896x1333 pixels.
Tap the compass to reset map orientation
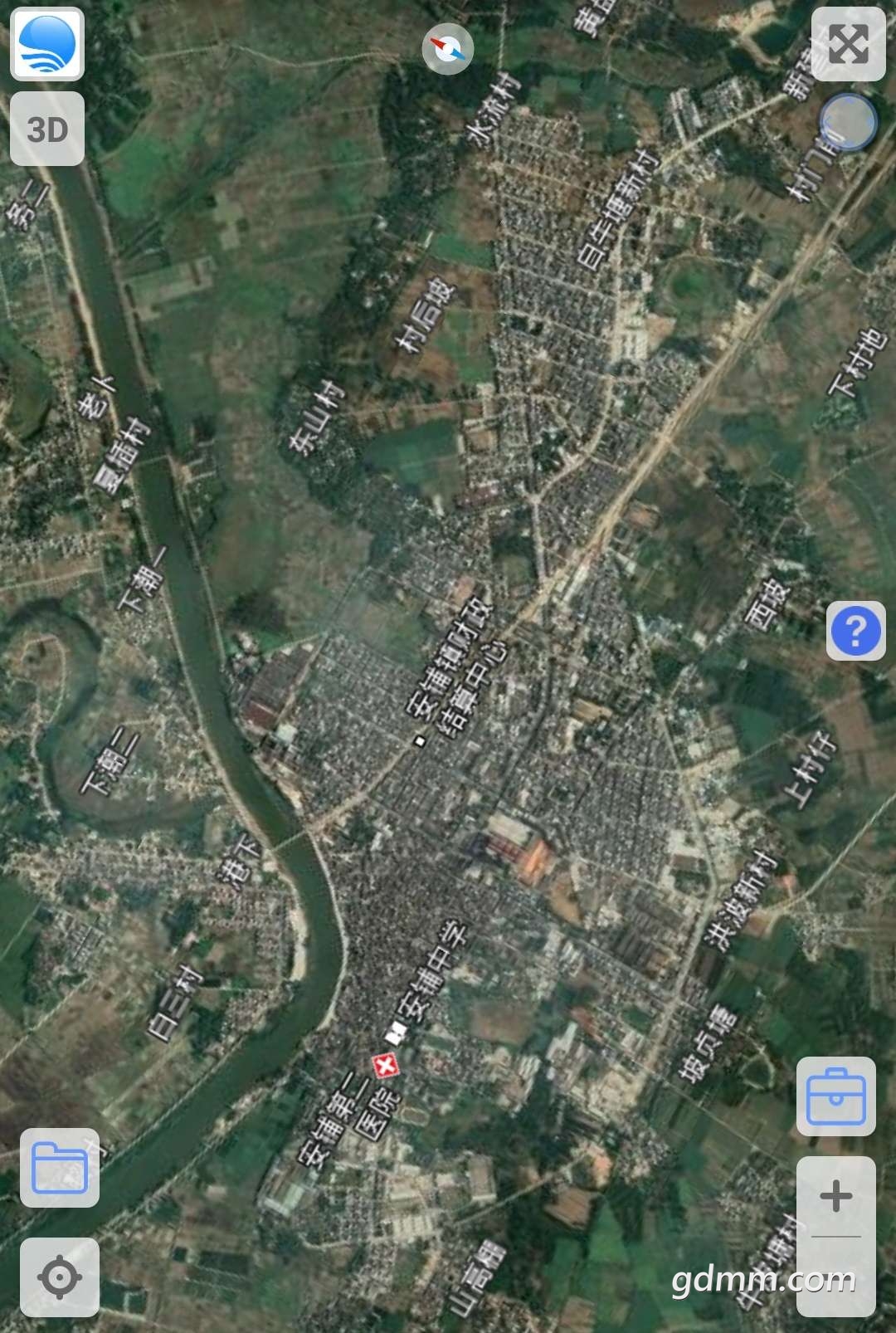click(447, 49)
